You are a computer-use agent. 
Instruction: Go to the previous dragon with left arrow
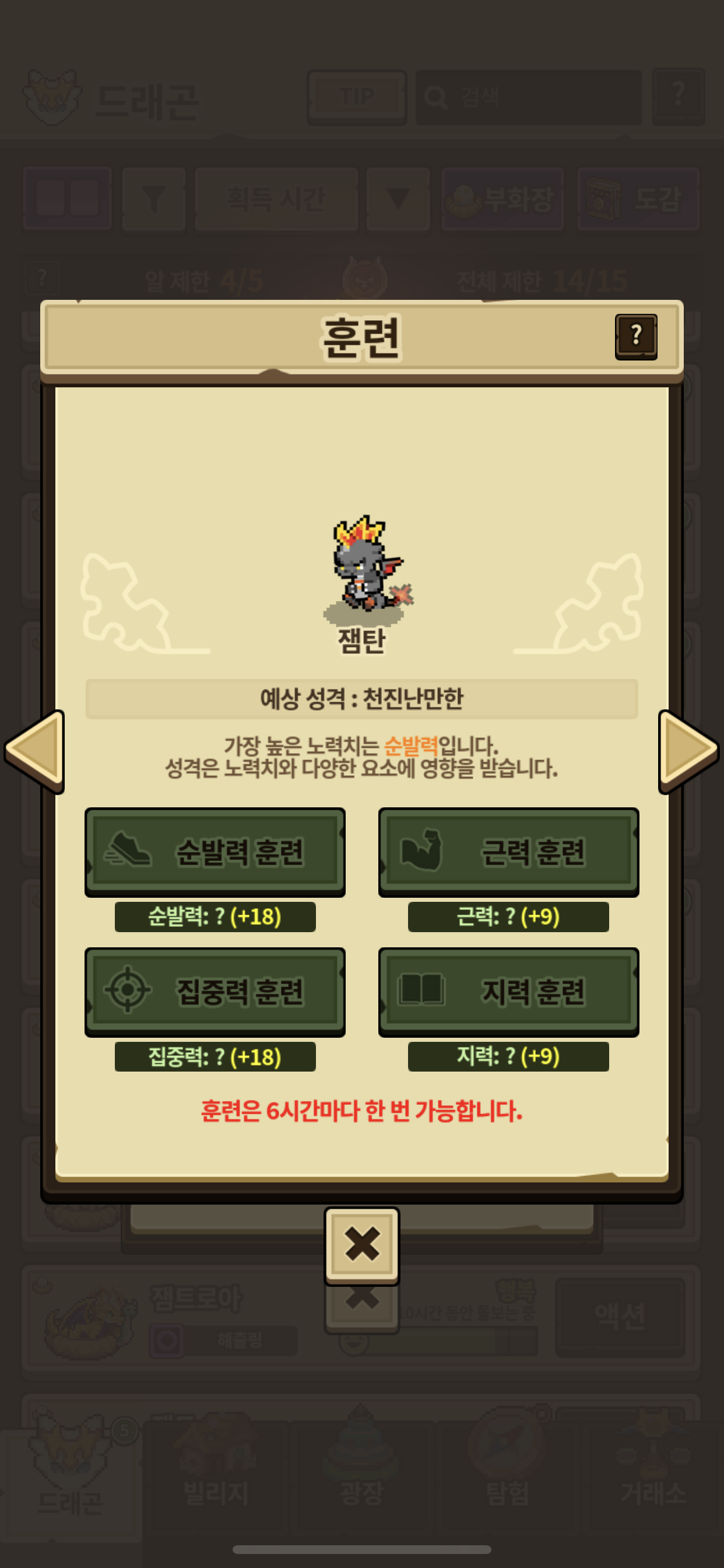point(36,750)
